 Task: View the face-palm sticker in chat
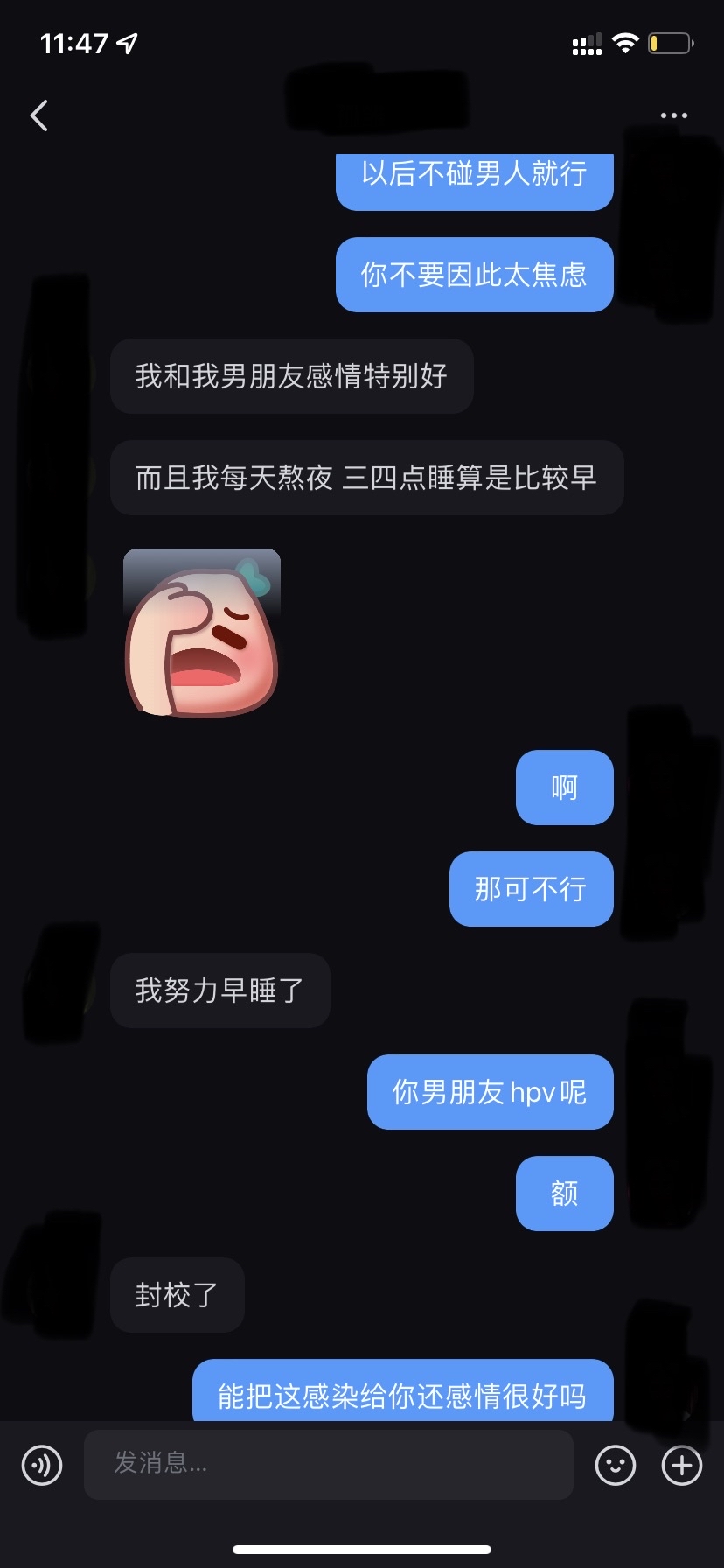pyautogui.click(x=202, y=632)
